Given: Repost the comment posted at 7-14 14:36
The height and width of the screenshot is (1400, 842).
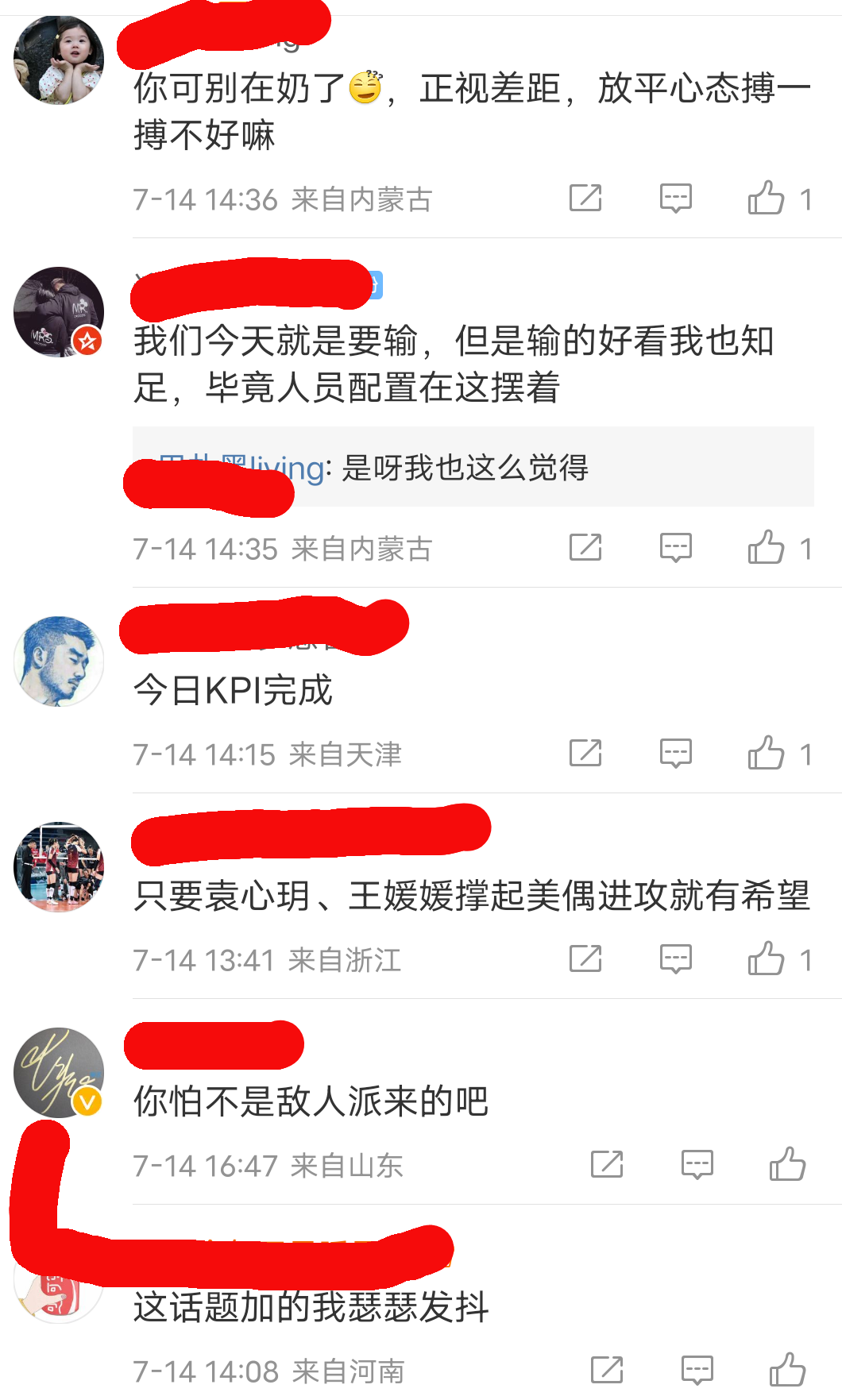Looking at the screenshot, I should (585, 199).
